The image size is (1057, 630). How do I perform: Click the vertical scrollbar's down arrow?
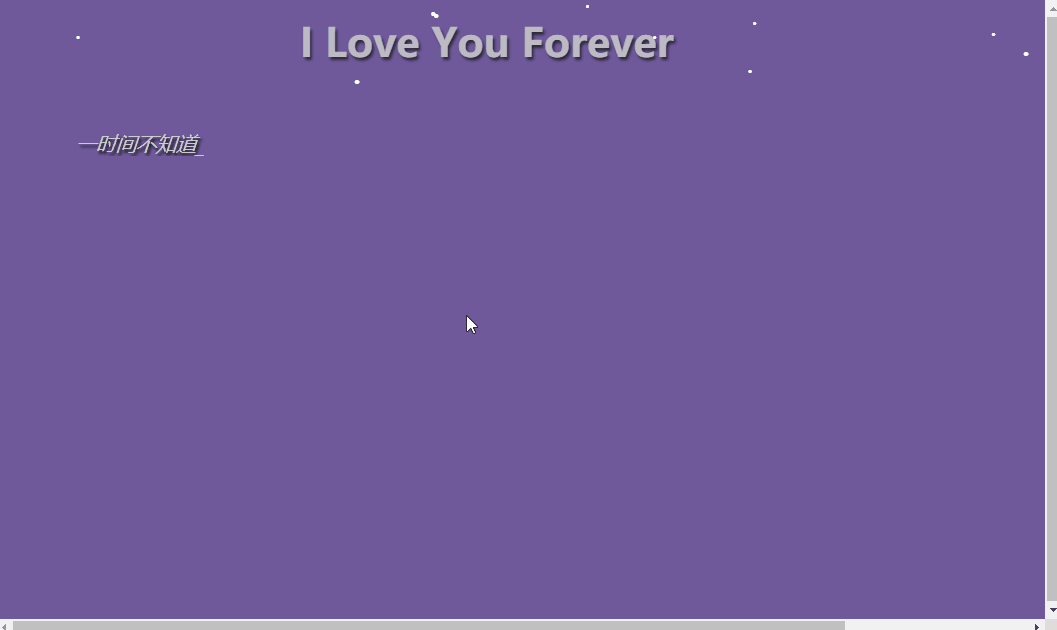[1051, 610]
